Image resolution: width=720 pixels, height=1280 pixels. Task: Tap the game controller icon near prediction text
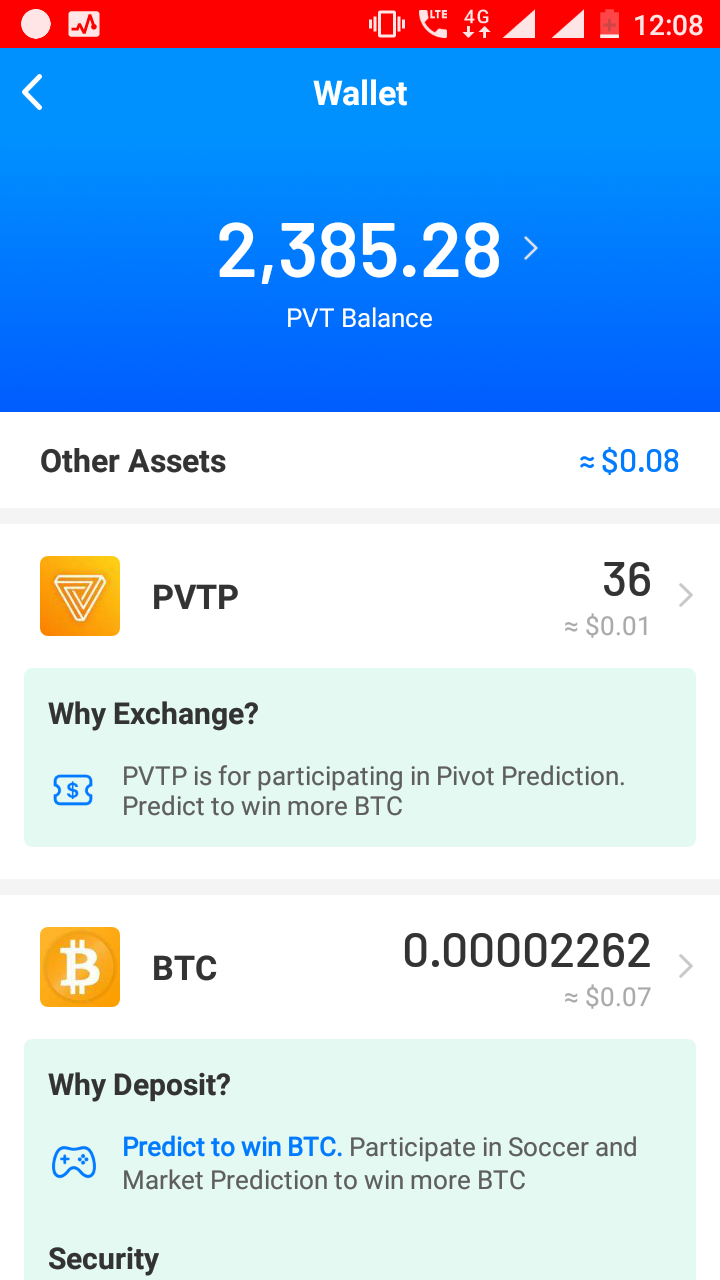(x=71, y=1162)
